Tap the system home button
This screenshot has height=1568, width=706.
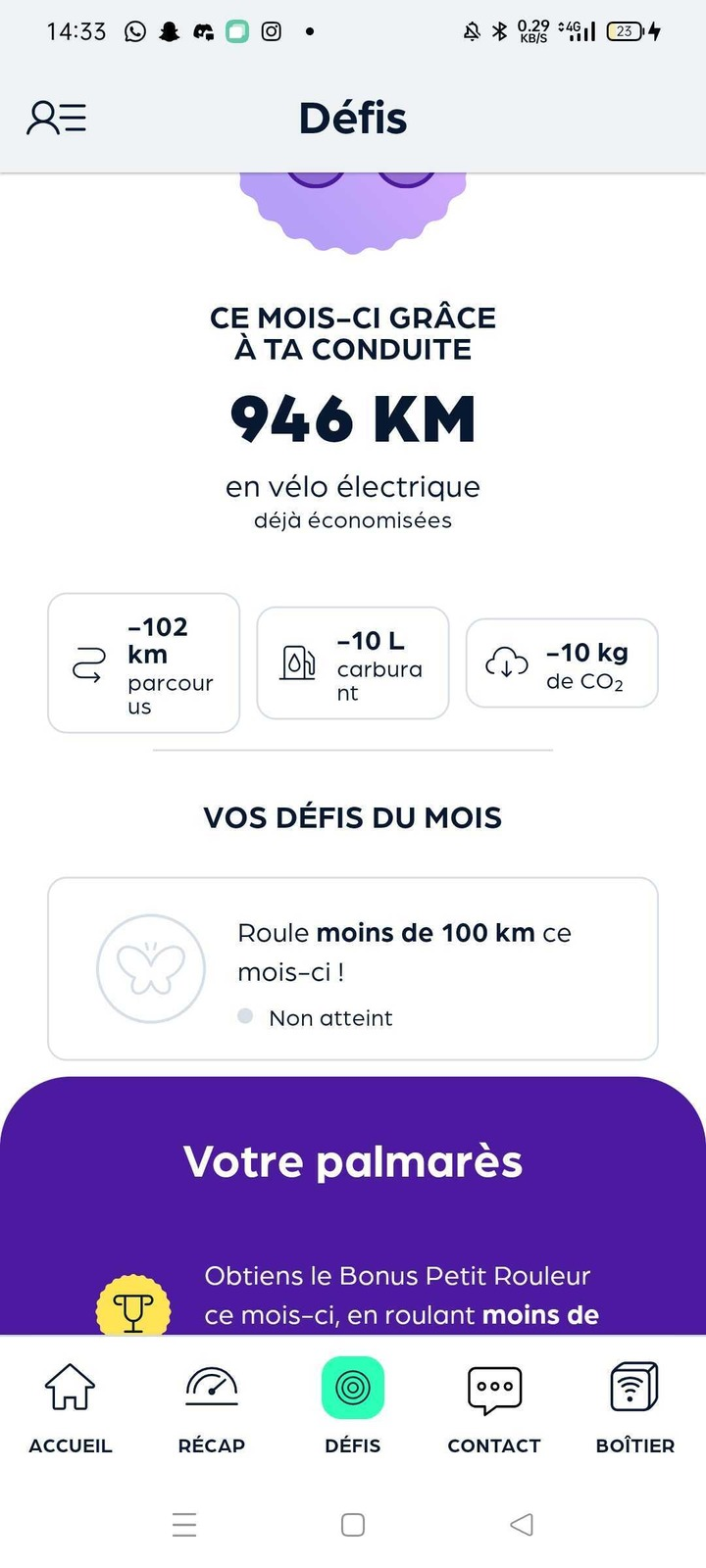tap(353, 1524)
